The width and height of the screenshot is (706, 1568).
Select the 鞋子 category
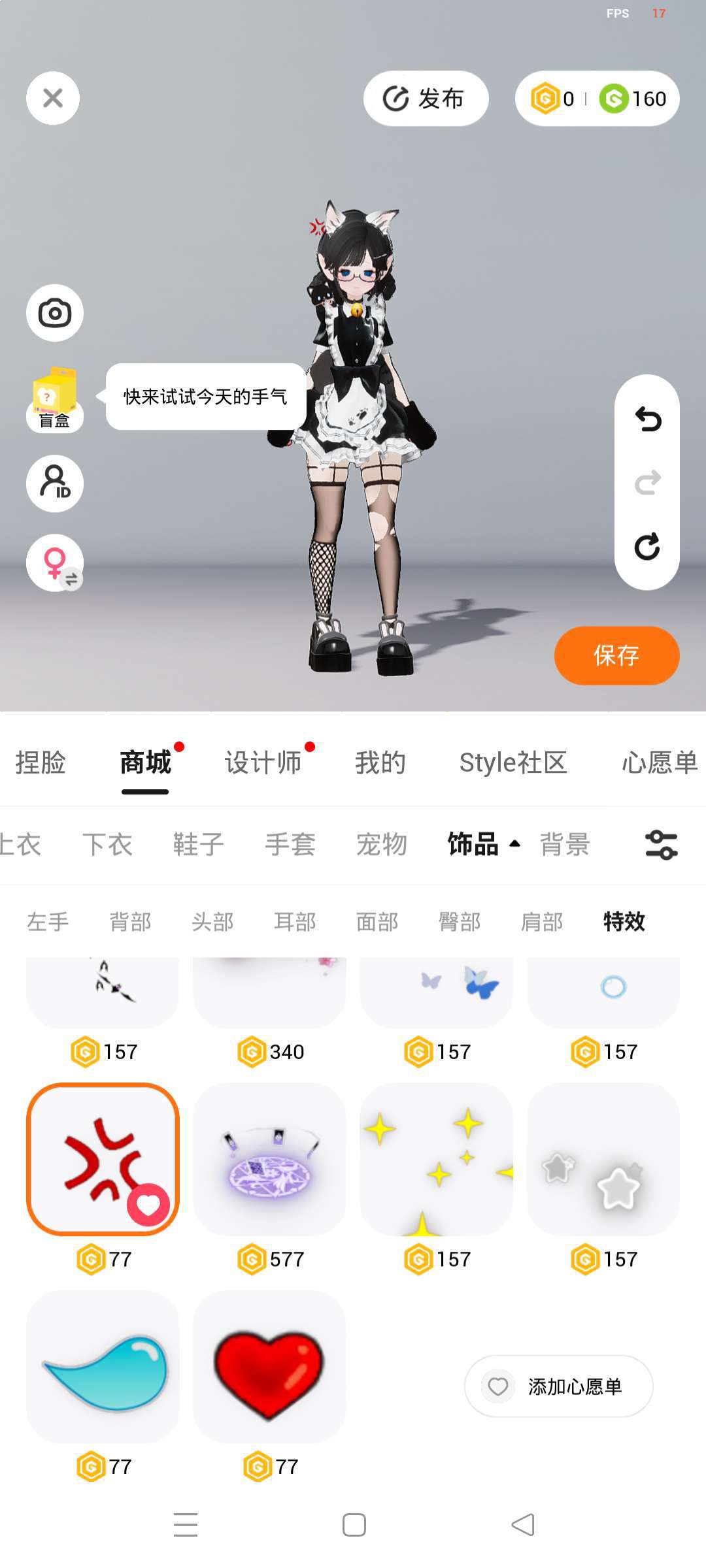point(199,844)
